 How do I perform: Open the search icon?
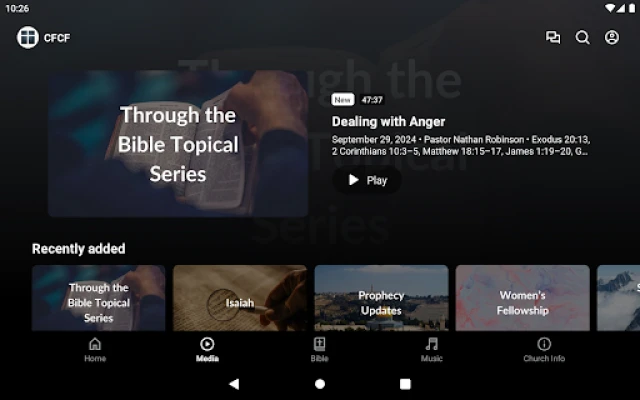(x=582, y=38)
